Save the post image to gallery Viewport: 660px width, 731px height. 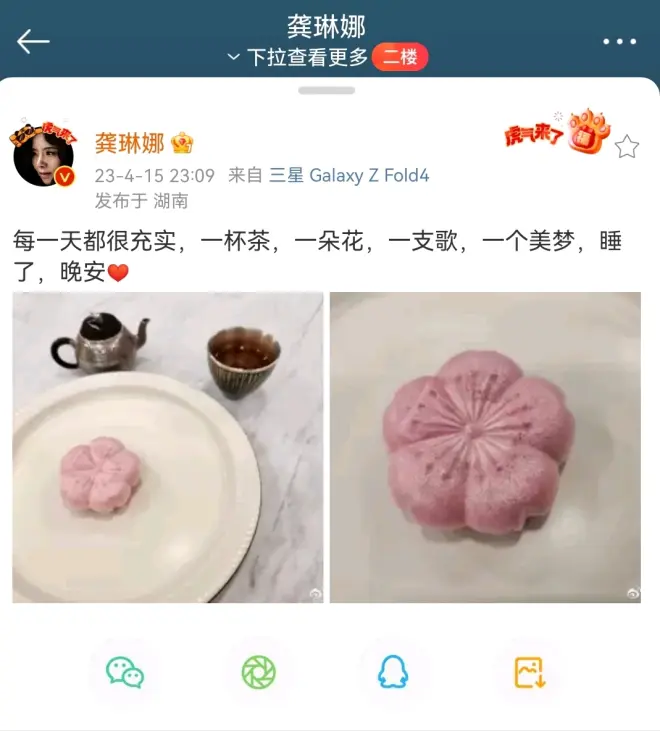click(x=529, y=672)
